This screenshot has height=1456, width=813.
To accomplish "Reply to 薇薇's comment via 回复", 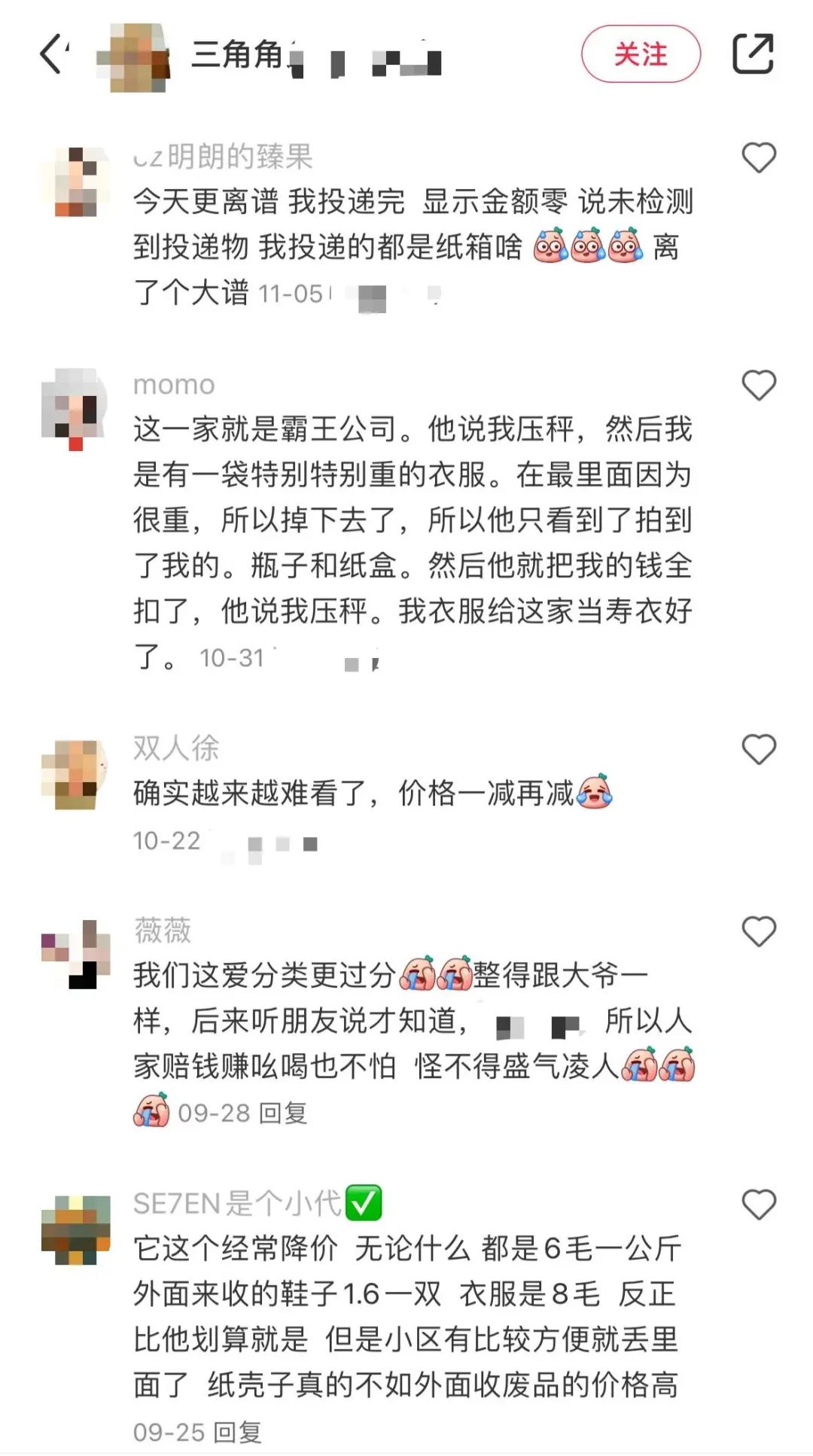I will tap(283, 1113).
